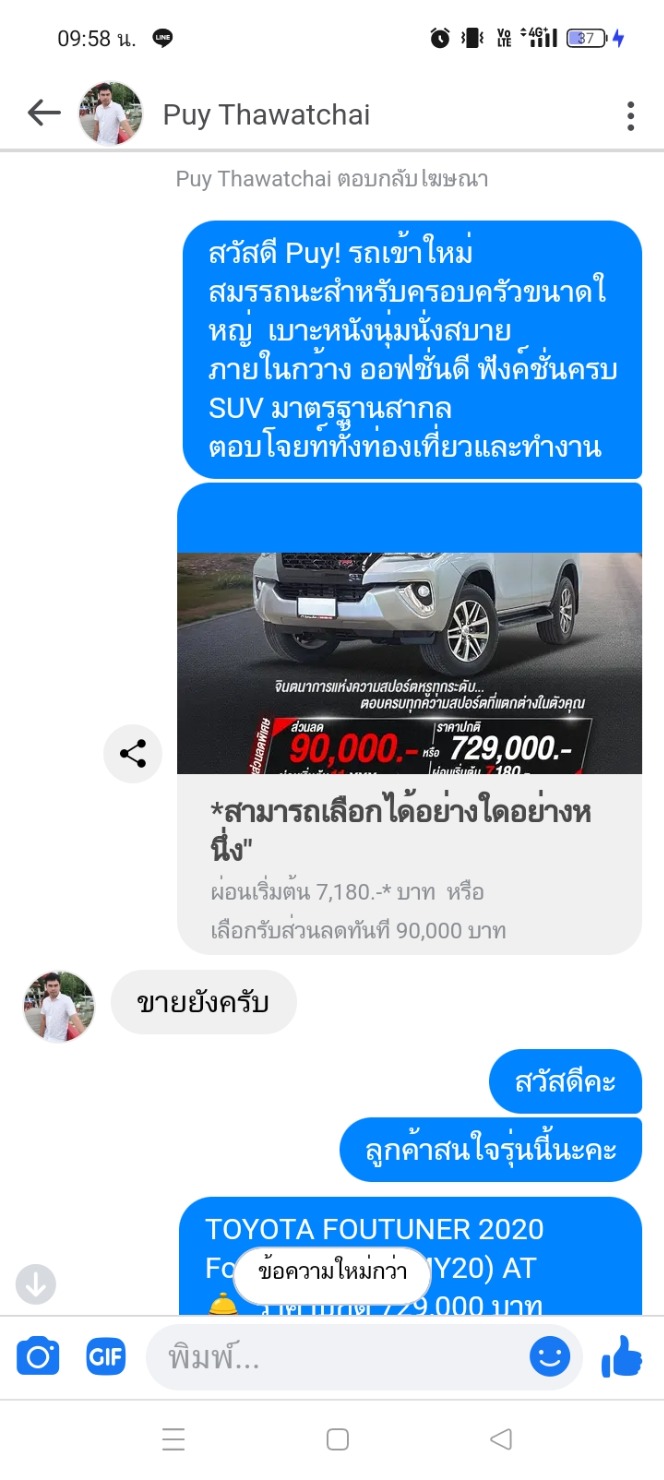Image resolution: width=664 pixels, height=1480 pixels.
Task: Tap the ข้อความใหม่กว่า newer messages pill
Action: pyautogui.click(x=333, y=1271)
